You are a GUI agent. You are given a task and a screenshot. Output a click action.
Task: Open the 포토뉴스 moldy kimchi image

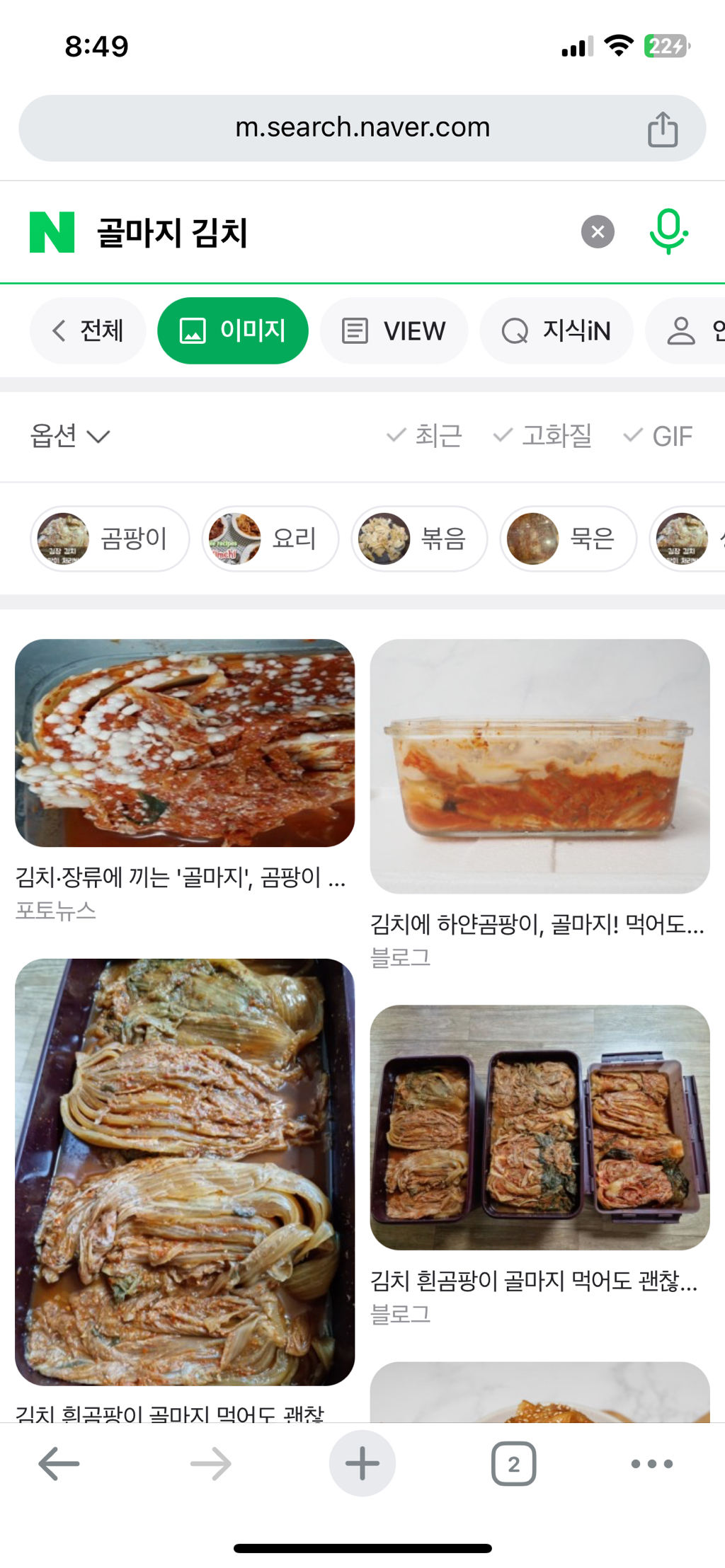(x=185, y=743)
